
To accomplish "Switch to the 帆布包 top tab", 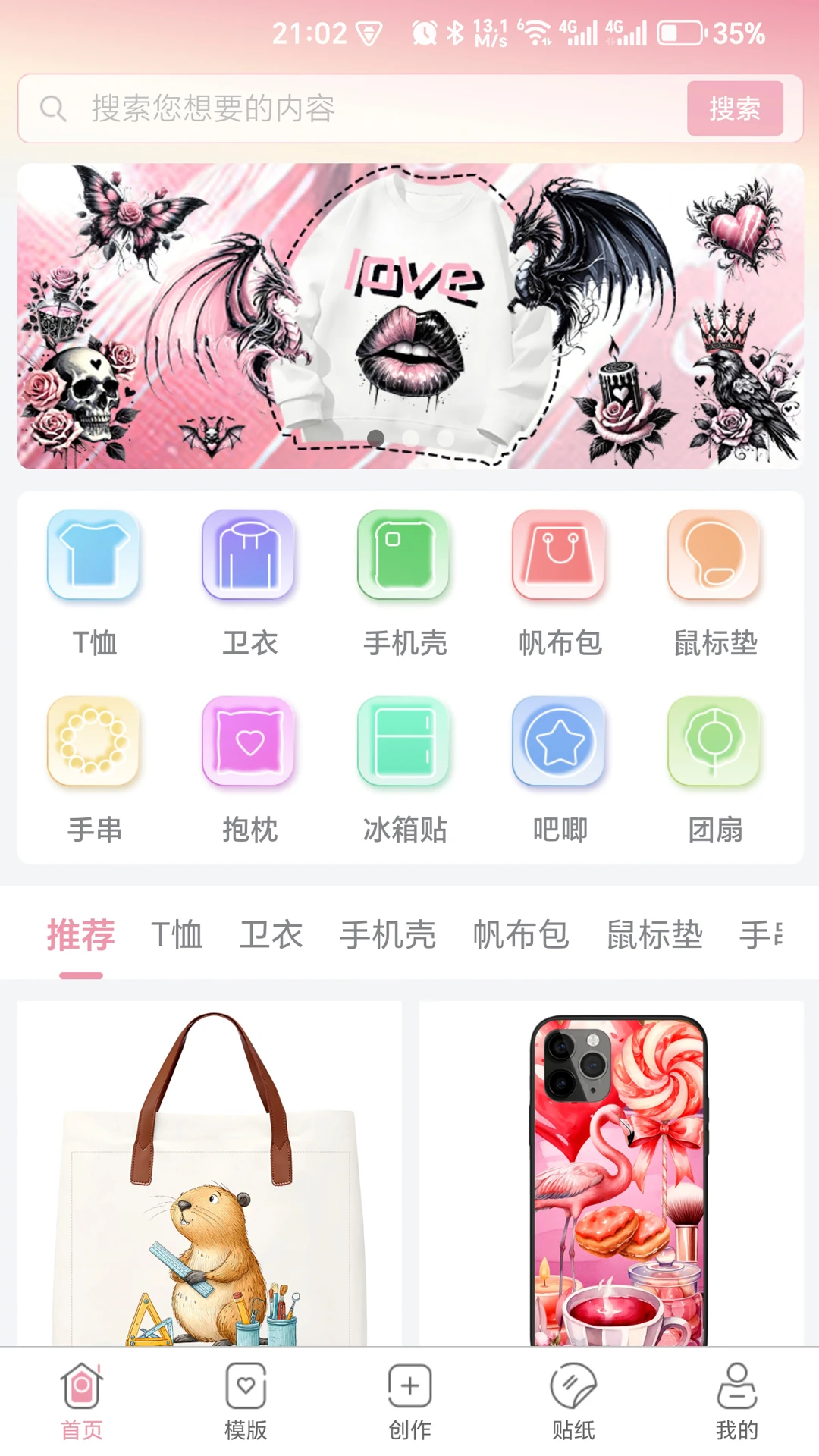I will click(x=521, y=934).
